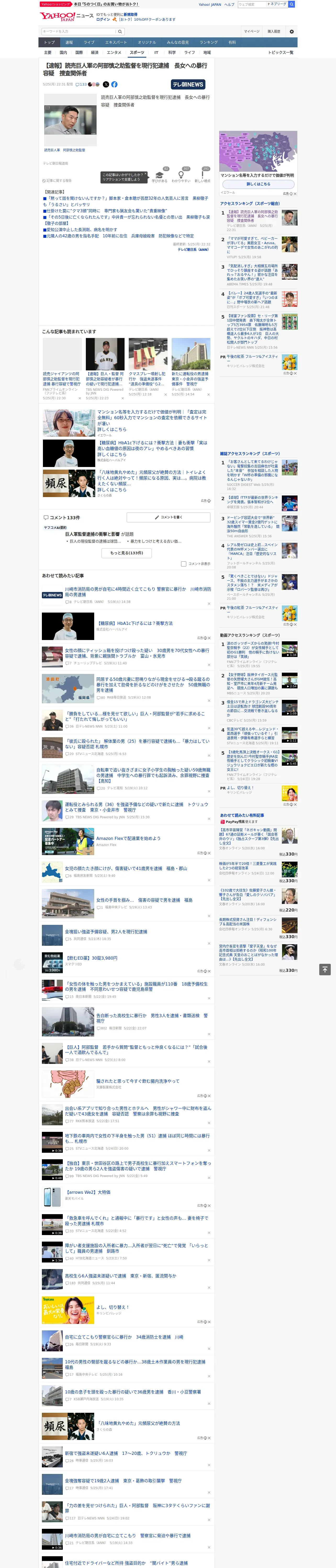Switch to the 速報 tab
Image resolution: width=336 pixels, height=1568 pixels.
click(69, 43)
